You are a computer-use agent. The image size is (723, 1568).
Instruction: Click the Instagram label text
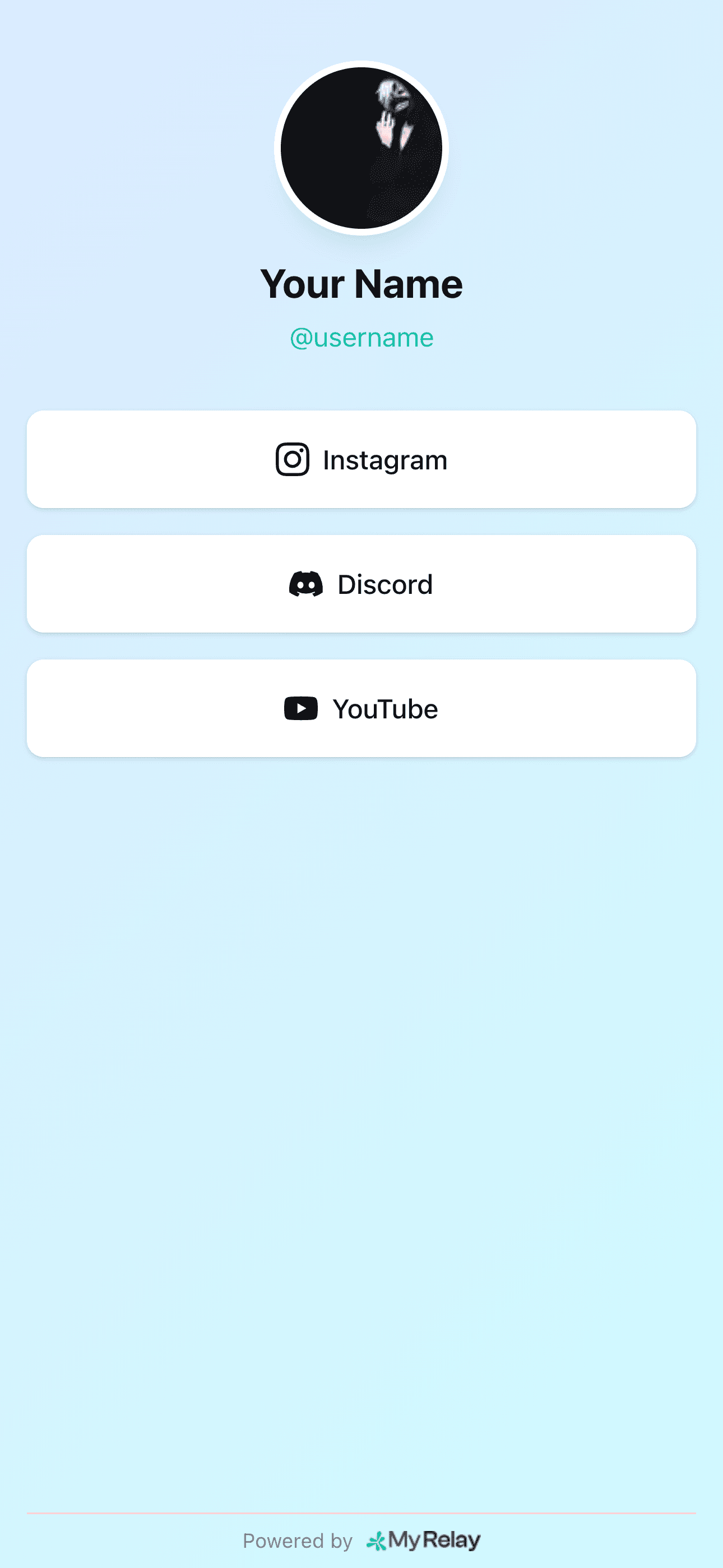(385, 459)
